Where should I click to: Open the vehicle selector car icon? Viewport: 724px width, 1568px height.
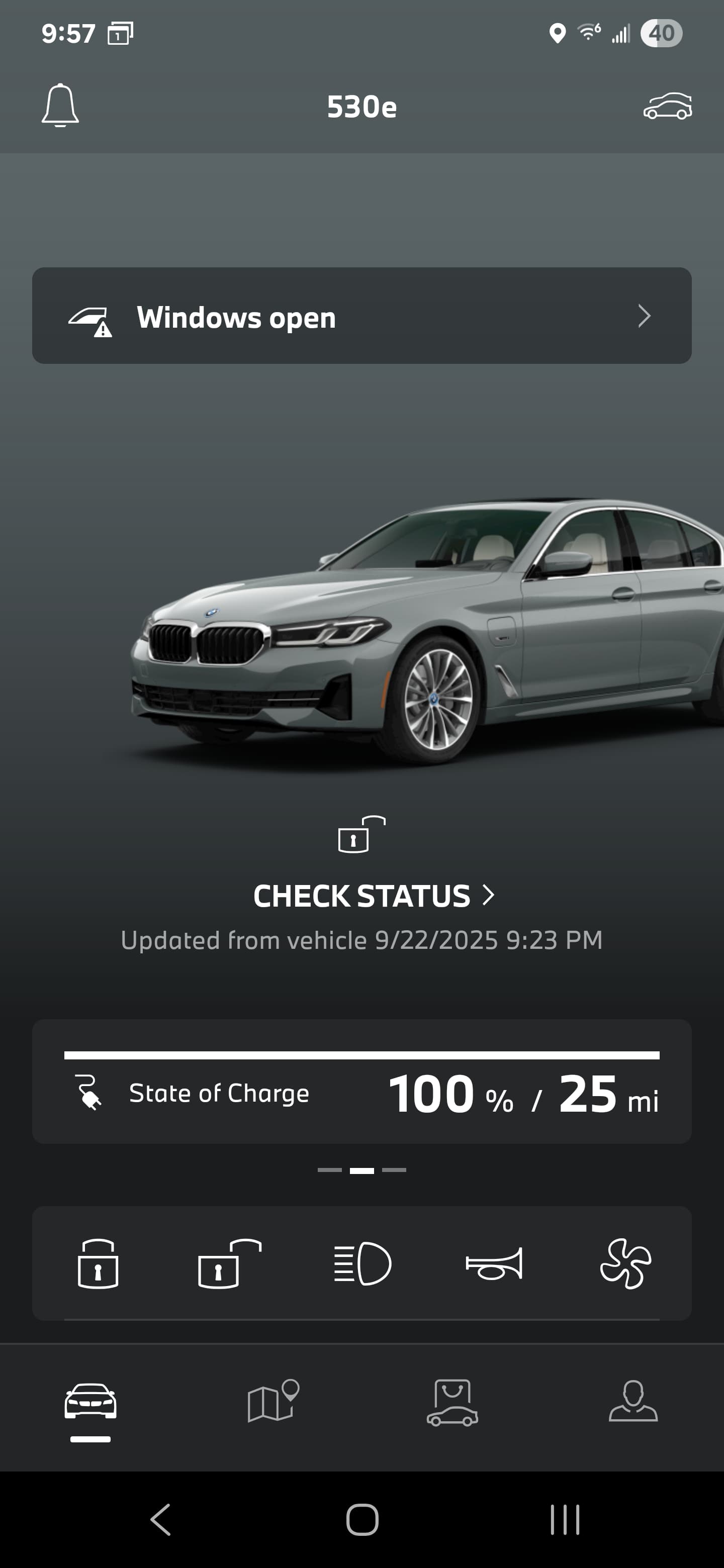(x=667, y=107)
